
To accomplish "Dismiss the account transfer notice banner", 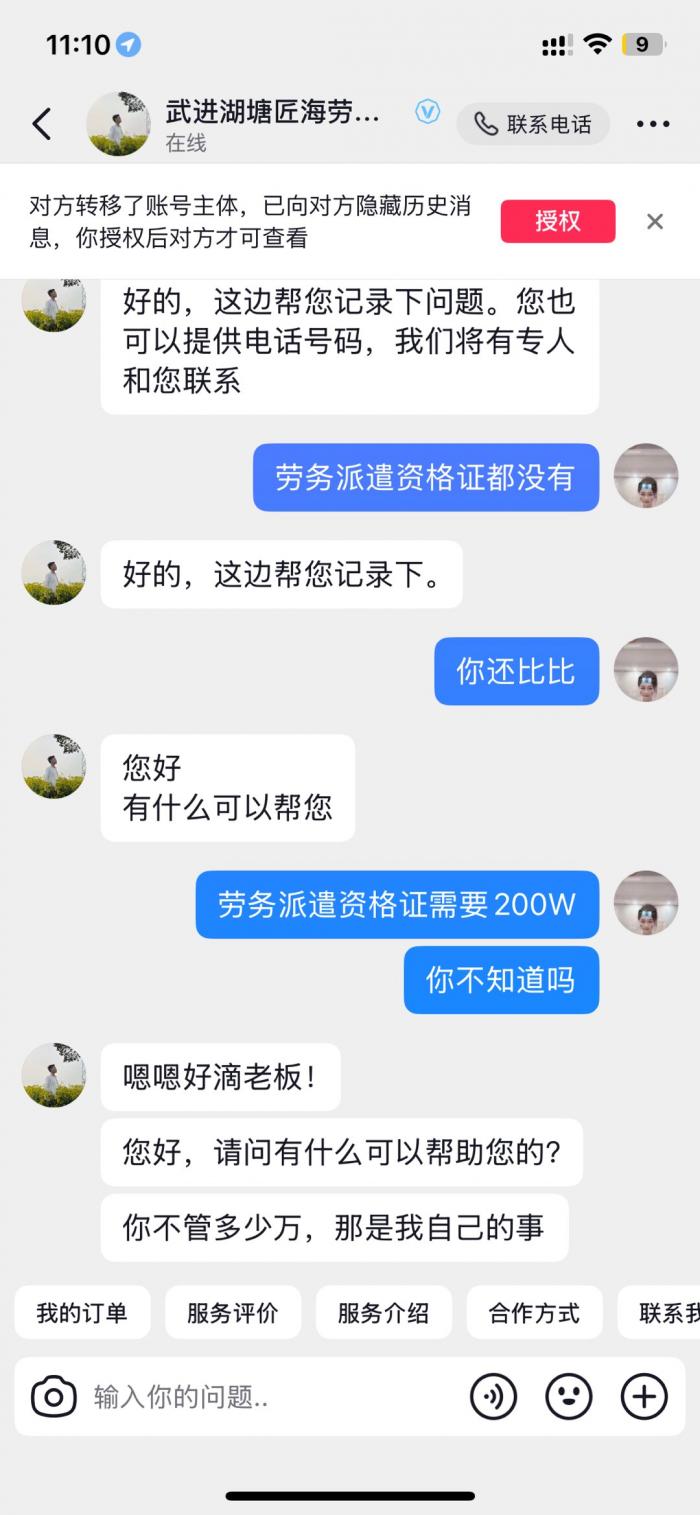I will (x=655, y=221).
